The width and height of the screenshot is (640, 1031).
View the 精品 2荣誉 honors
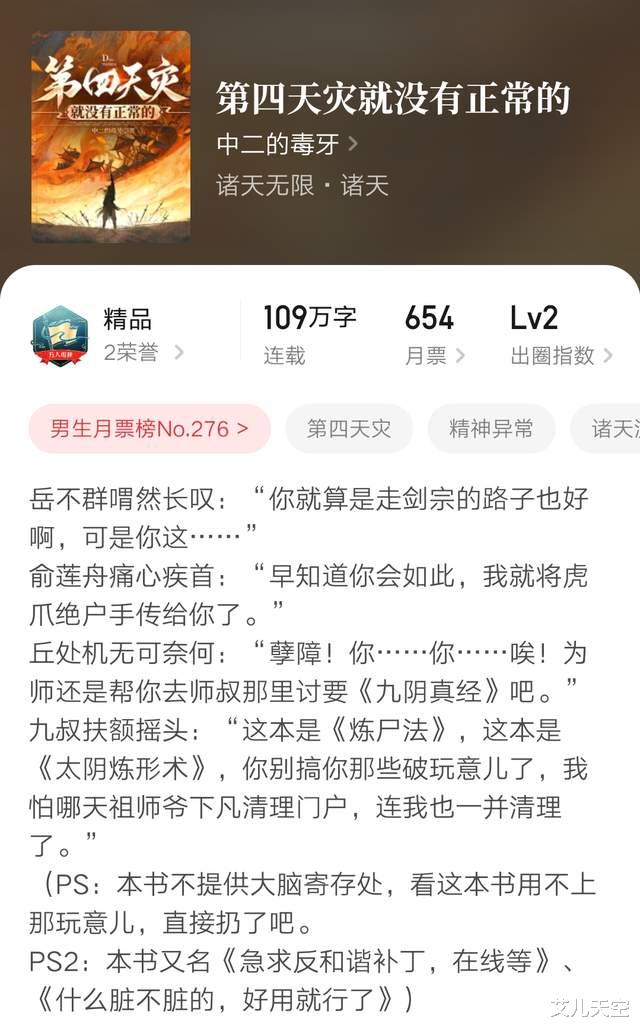[x=109, y=336]
